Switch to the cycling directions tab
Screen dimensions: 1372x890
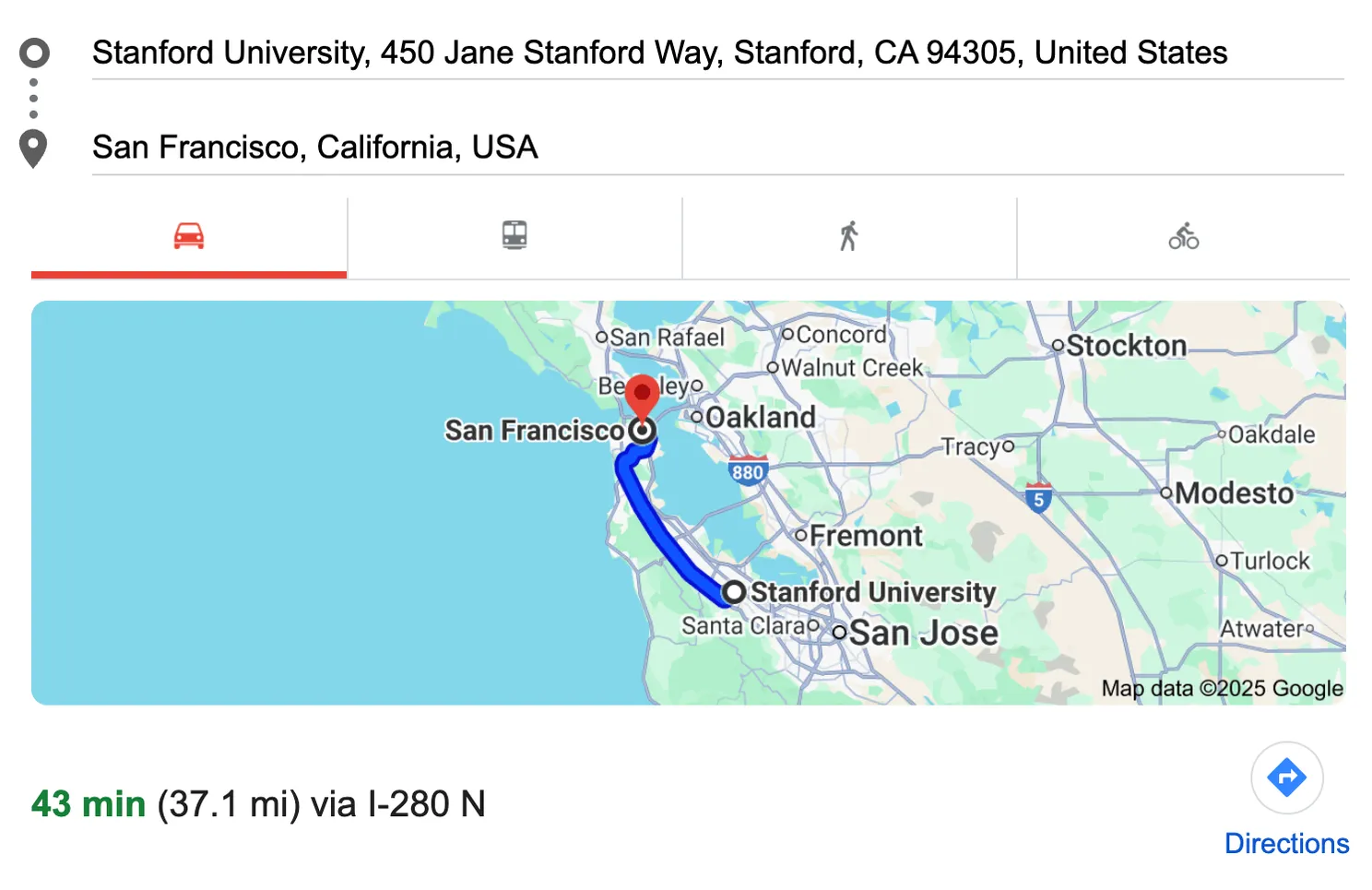pyautogui.click(x=1183, y=236)
